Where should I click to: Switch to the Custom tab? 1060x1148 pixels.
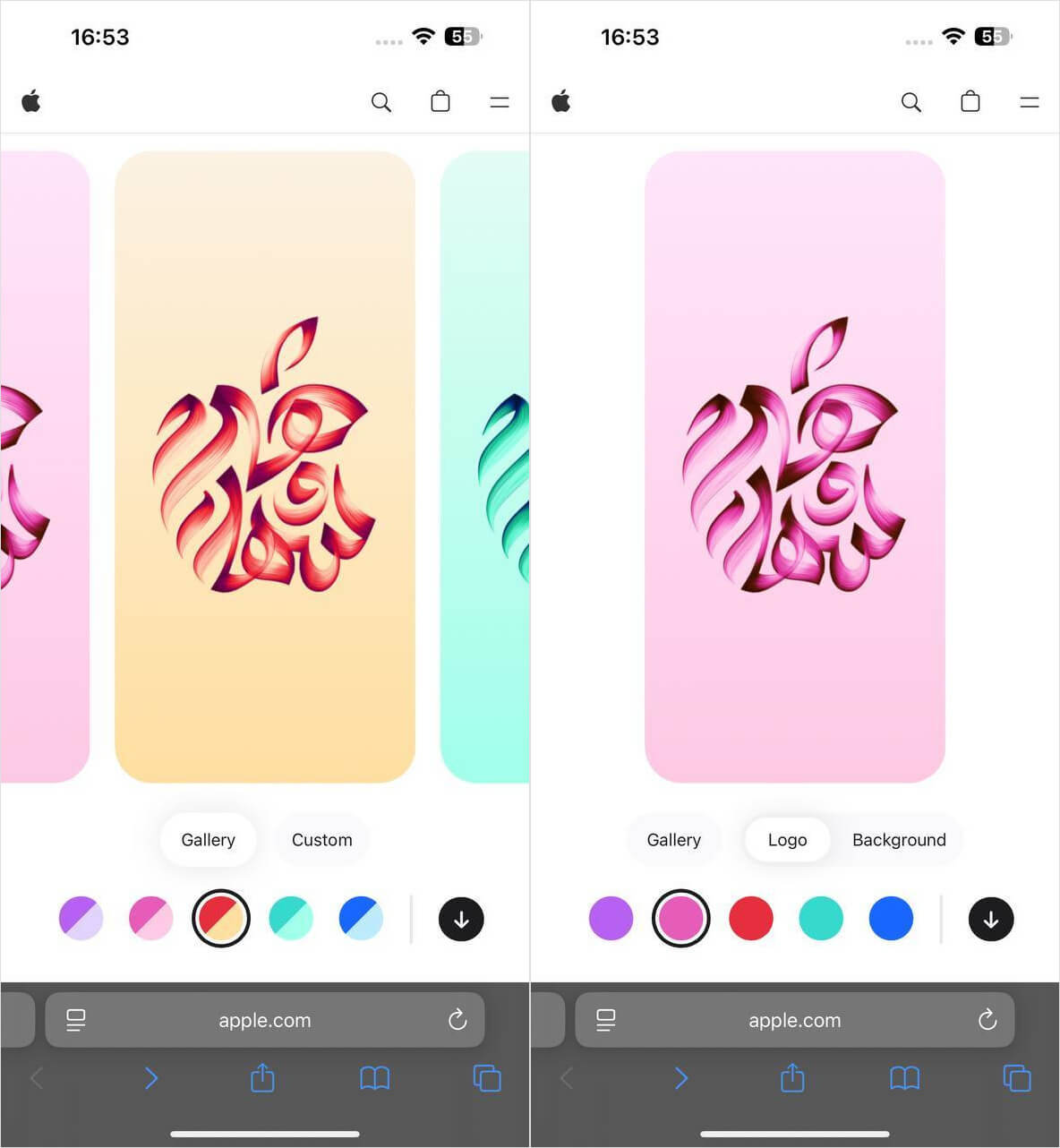click(321, 840)
